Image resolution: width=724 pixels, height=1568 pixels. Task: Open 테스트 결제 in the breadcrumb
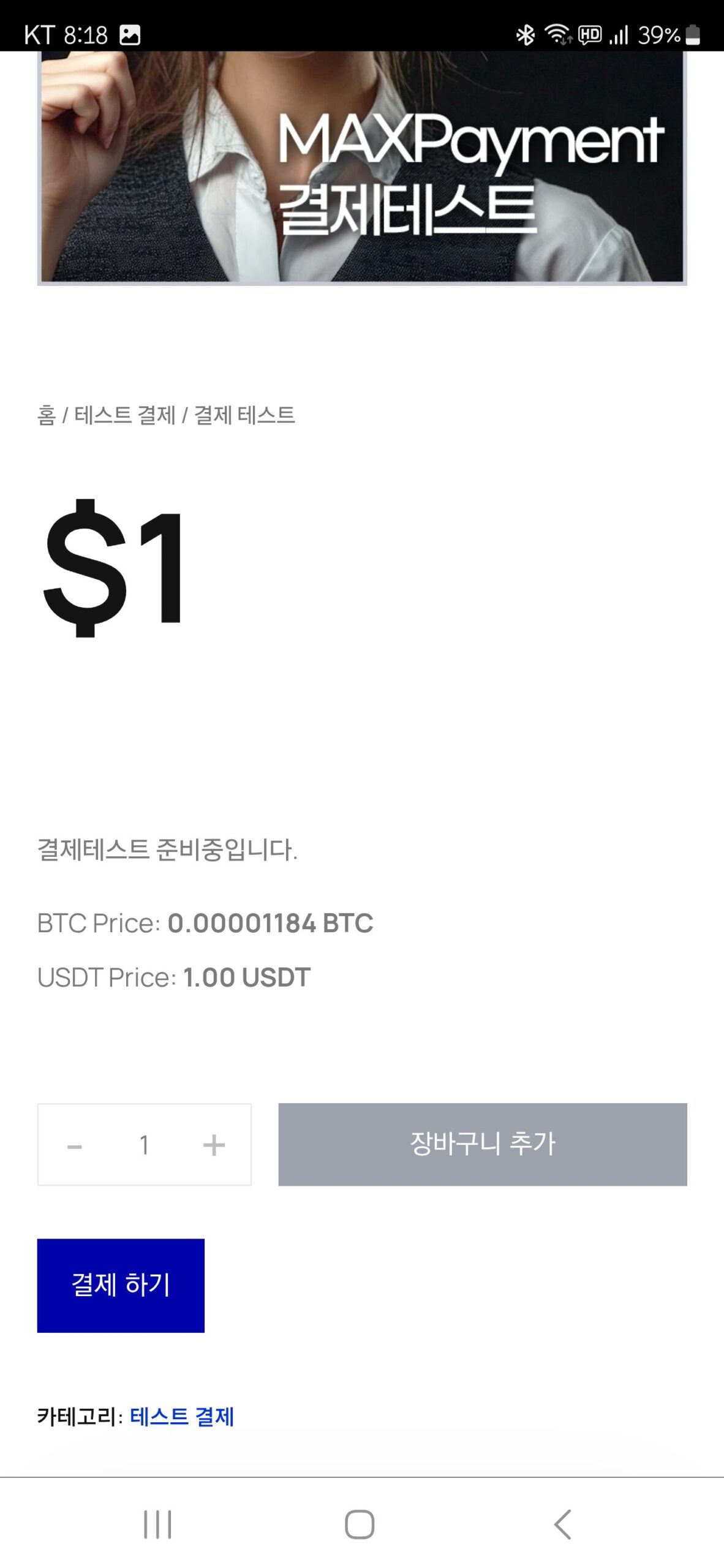click(x=125, y=415)
